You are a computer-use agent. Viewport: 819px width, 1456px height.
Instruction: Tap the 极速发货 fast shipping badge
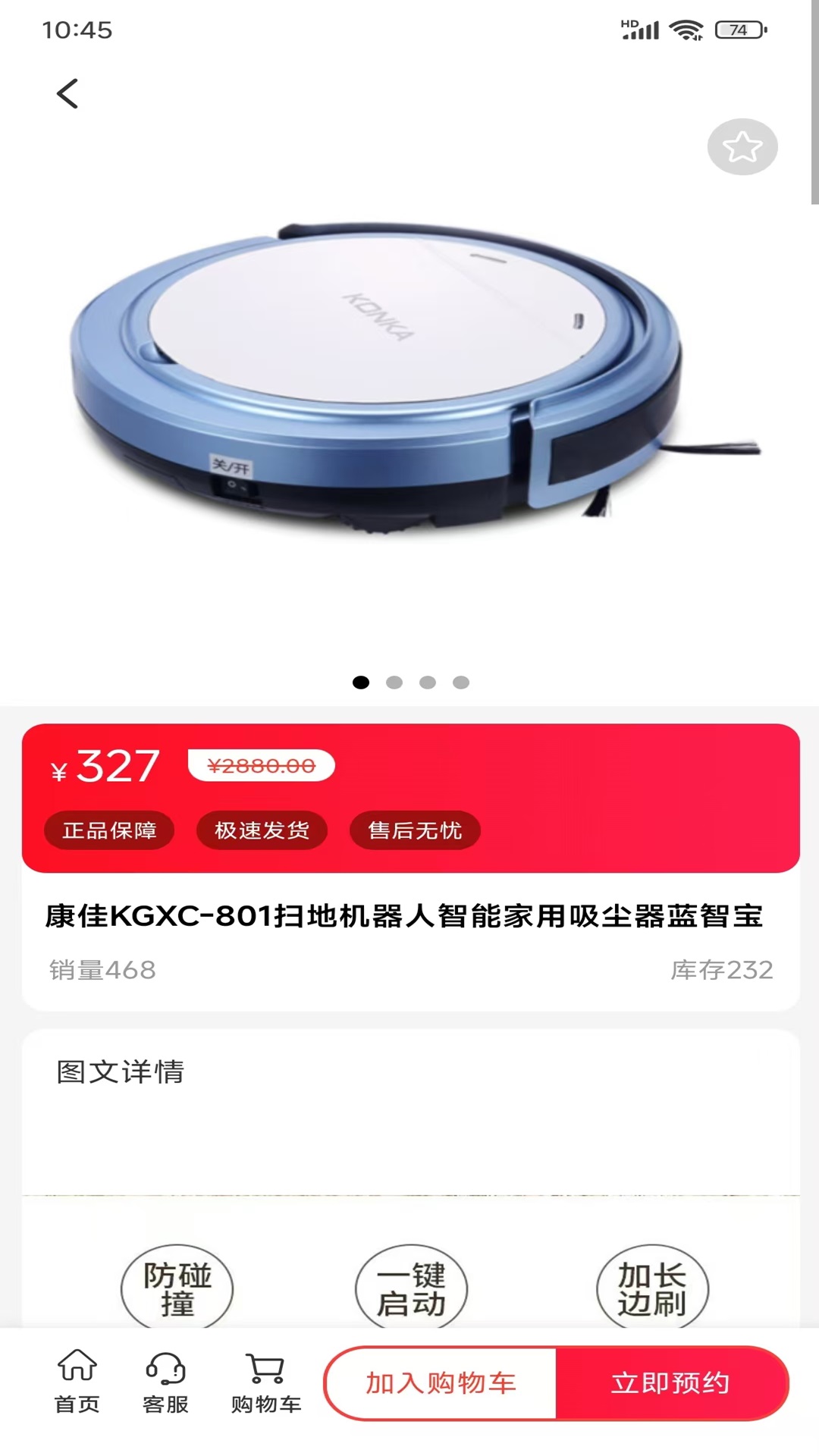262,830
